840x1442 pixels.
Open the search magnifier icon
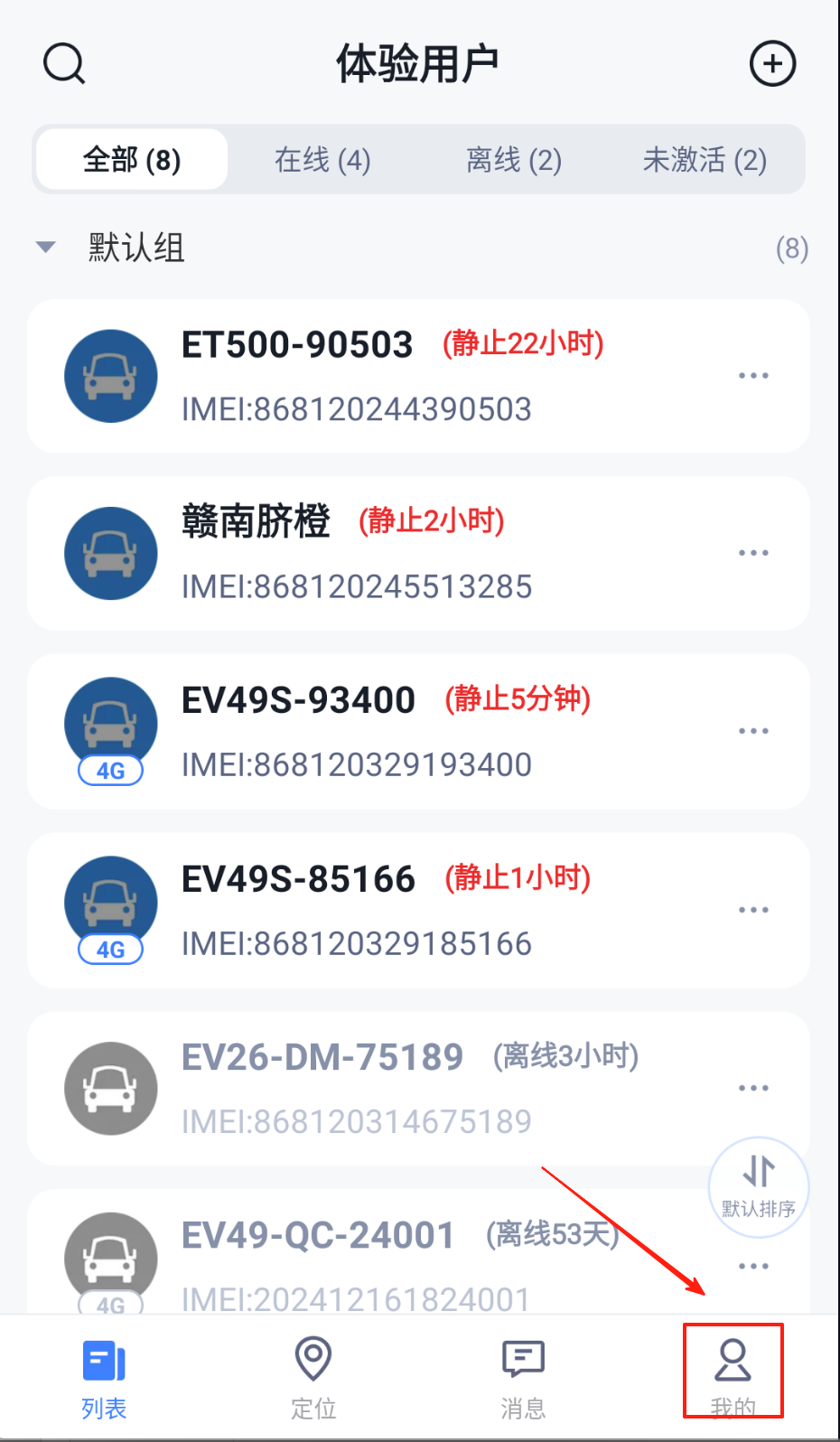[x=64, y=63]
